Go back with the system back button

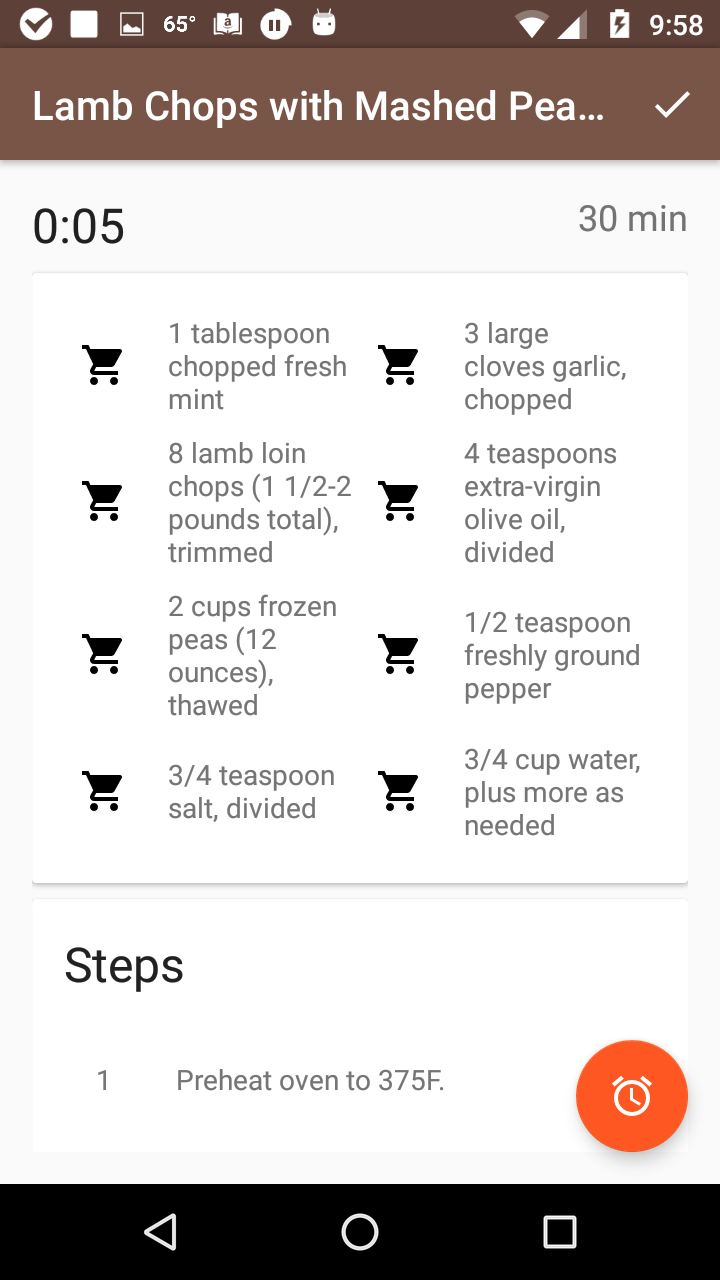161,1232
